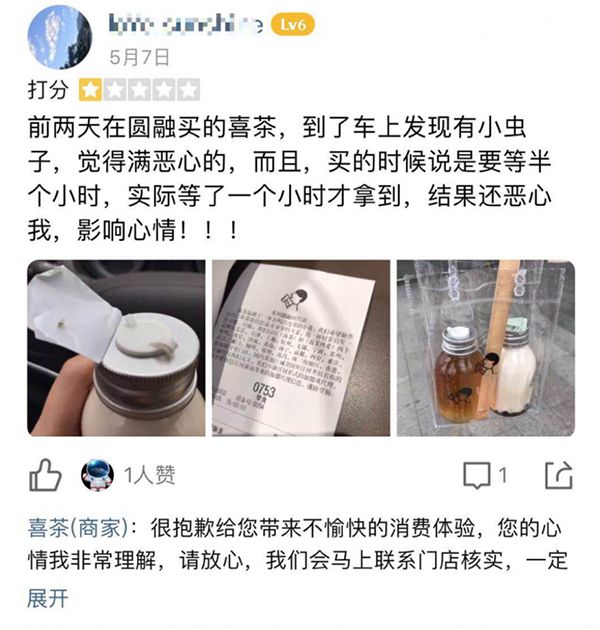Open the comments on this review
Image resolution: width=600 pixels, height=630 pixels.
pyautogui.click(x=483, y=475)
